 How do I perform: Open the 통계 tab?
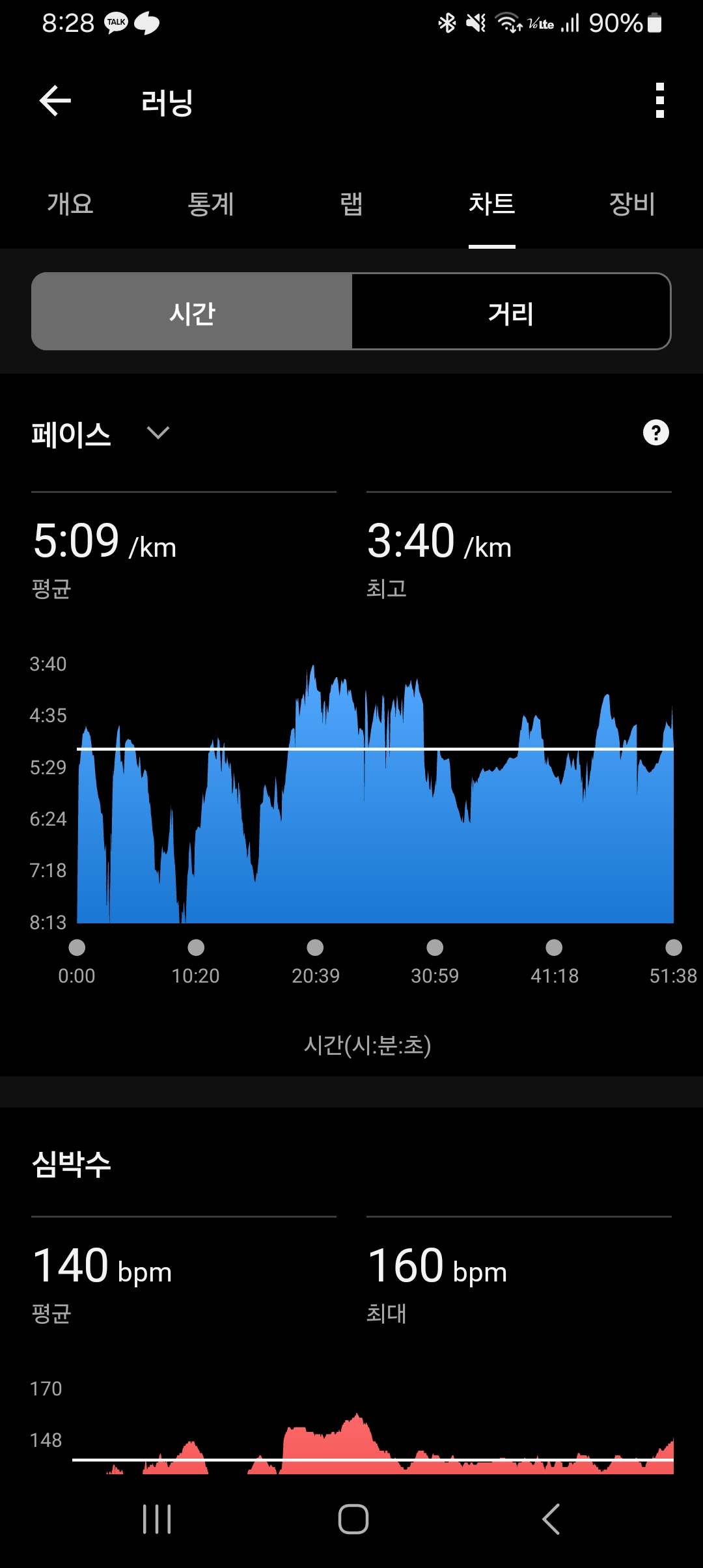pos(211,204)
